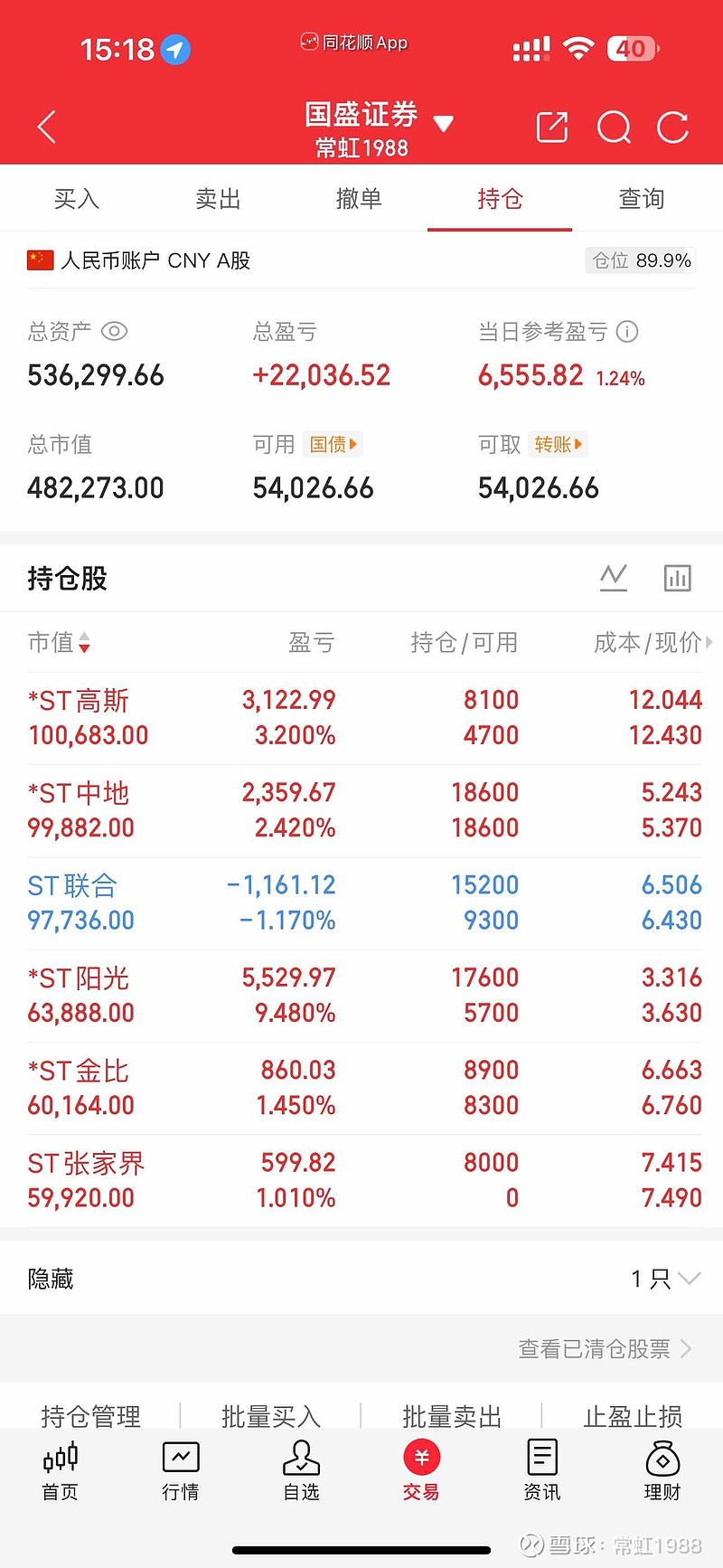This screenshot has width=723, height=1568.
Task: Open the 国债 treasury bond link
Action: 333,444
